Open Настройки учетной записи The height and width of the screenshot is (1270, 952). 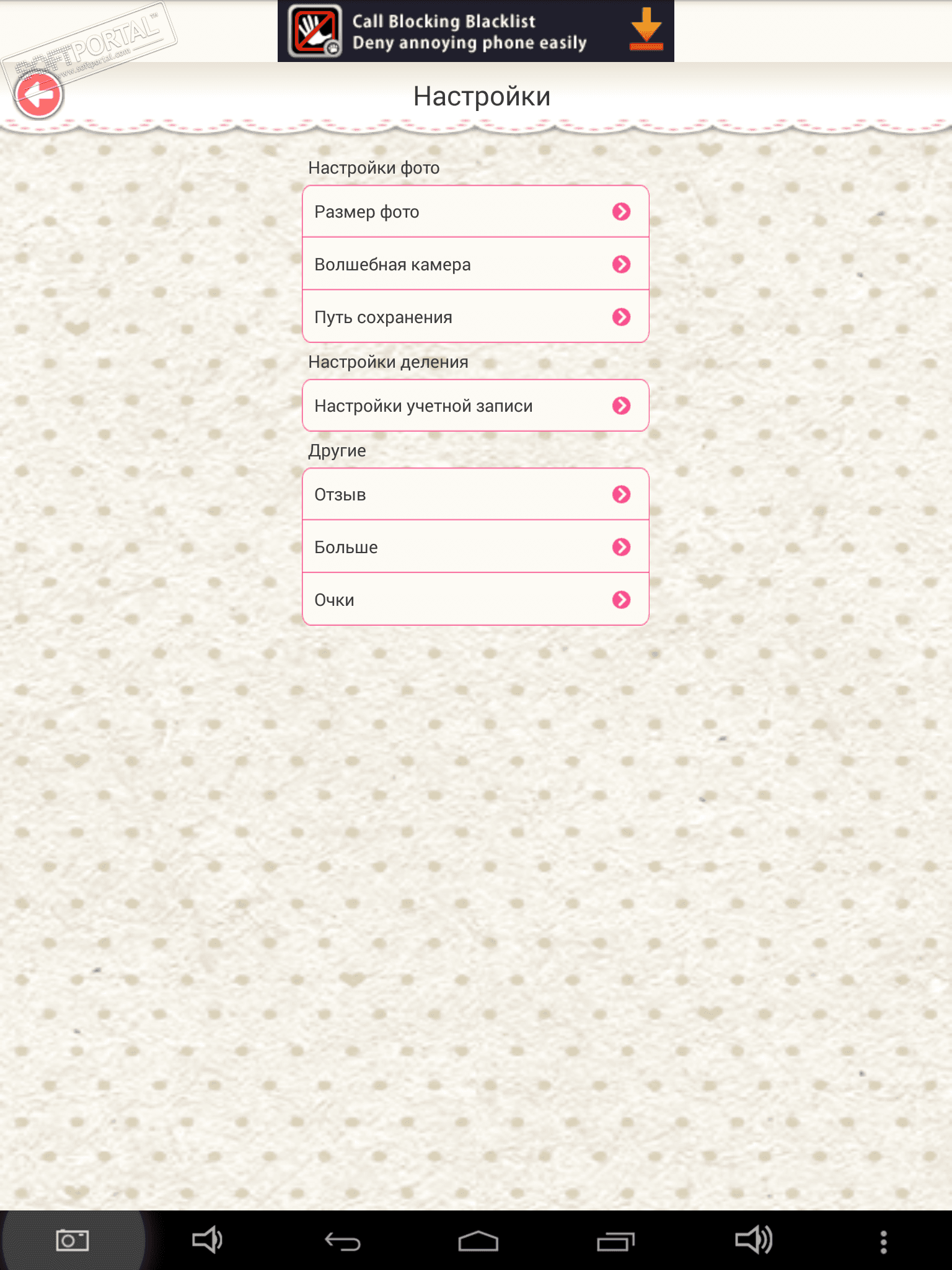(475, 406)
